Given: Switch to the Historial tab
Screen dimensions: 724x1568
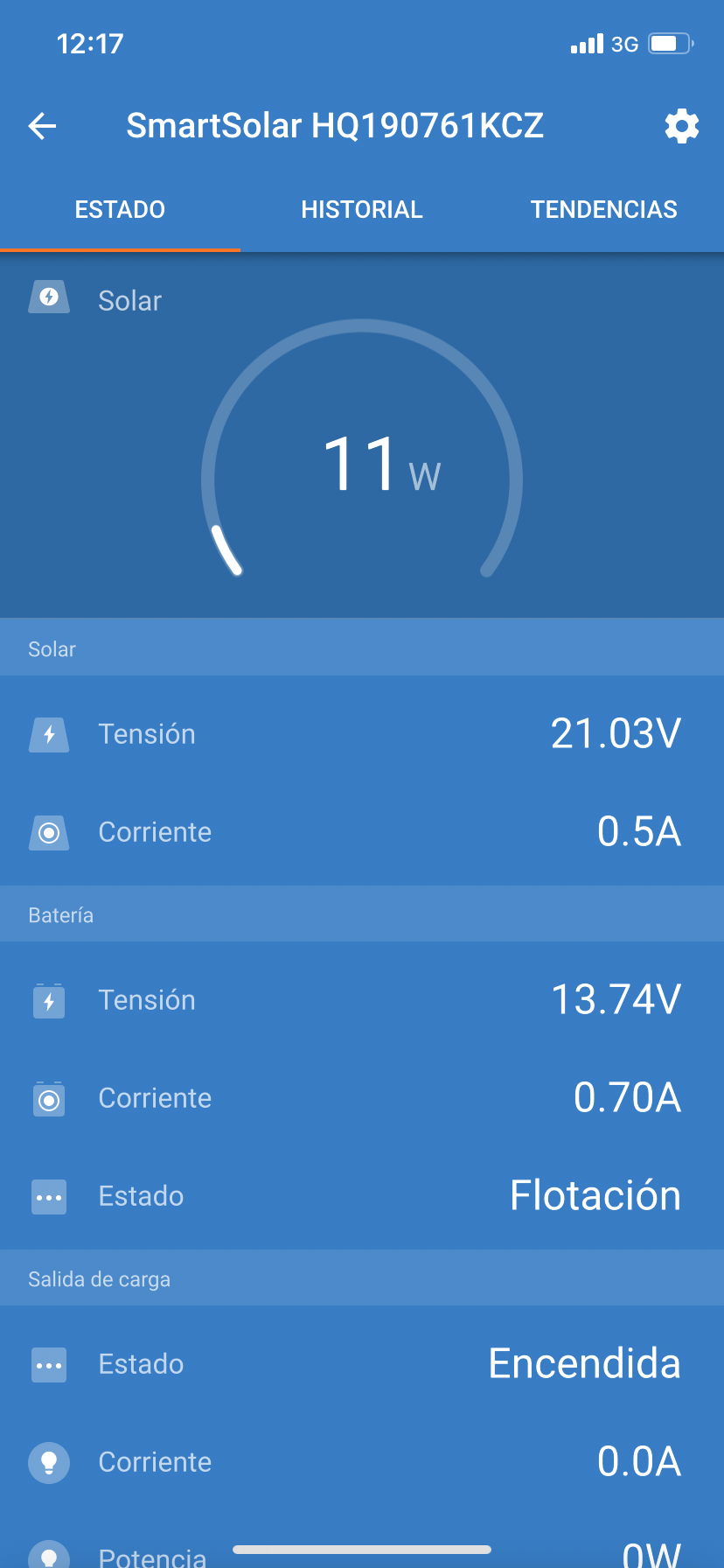Looking at the screenshot, I should pyautogui.click(x=362, y=210).
